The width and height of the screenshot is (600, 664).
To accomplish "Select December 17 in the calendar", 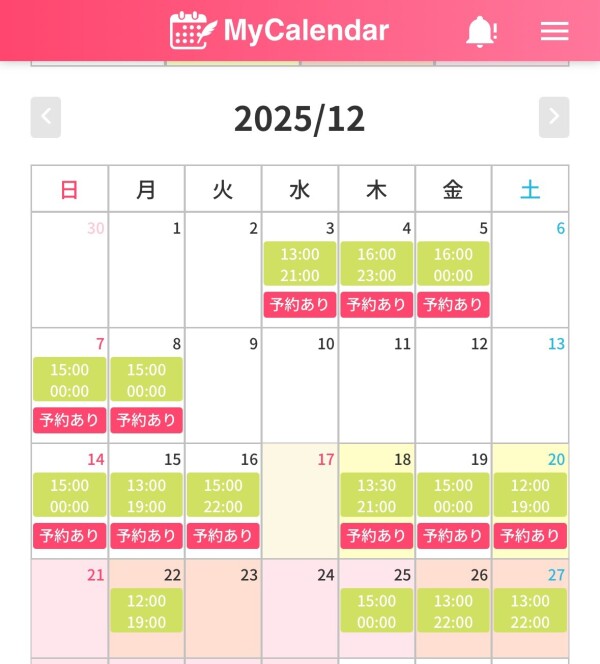I will coord(300,500).
